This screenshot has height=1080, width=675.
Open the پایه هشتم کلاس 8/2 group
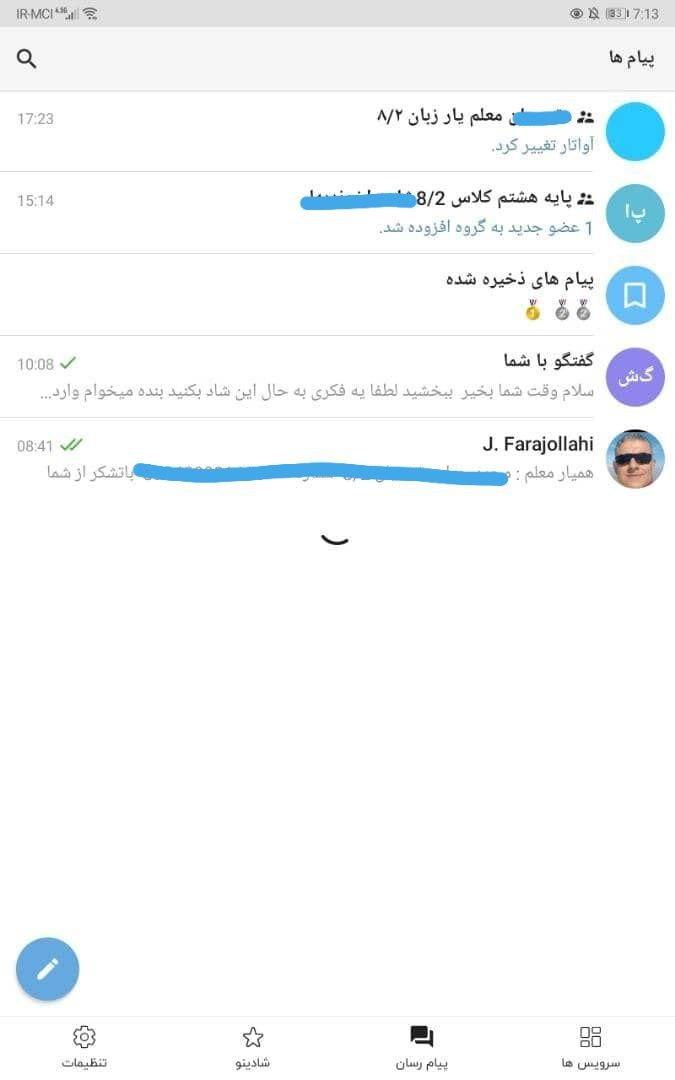340,213
